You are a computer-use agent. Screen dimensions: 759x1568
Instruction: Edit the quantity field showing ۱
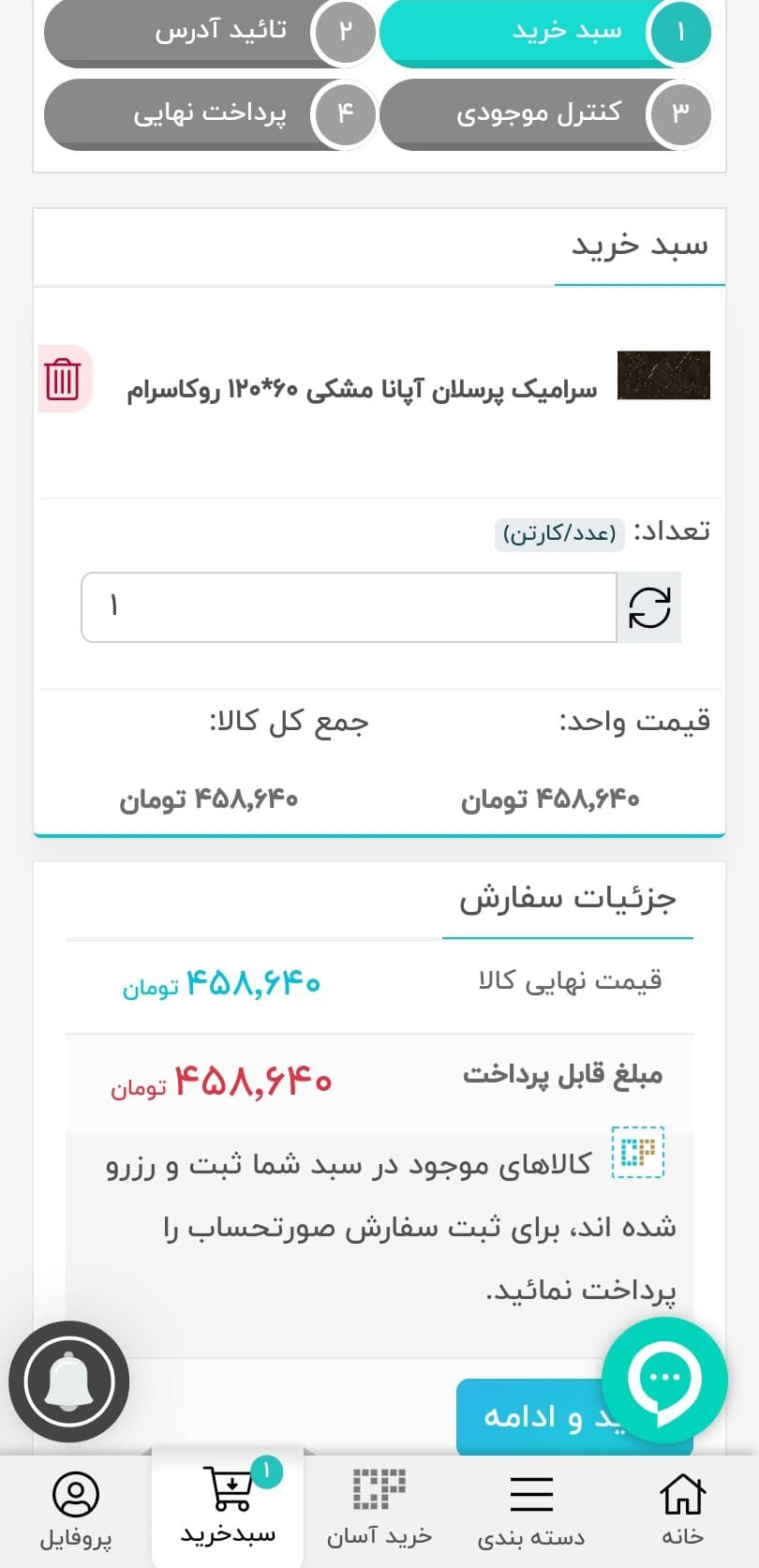348,607
